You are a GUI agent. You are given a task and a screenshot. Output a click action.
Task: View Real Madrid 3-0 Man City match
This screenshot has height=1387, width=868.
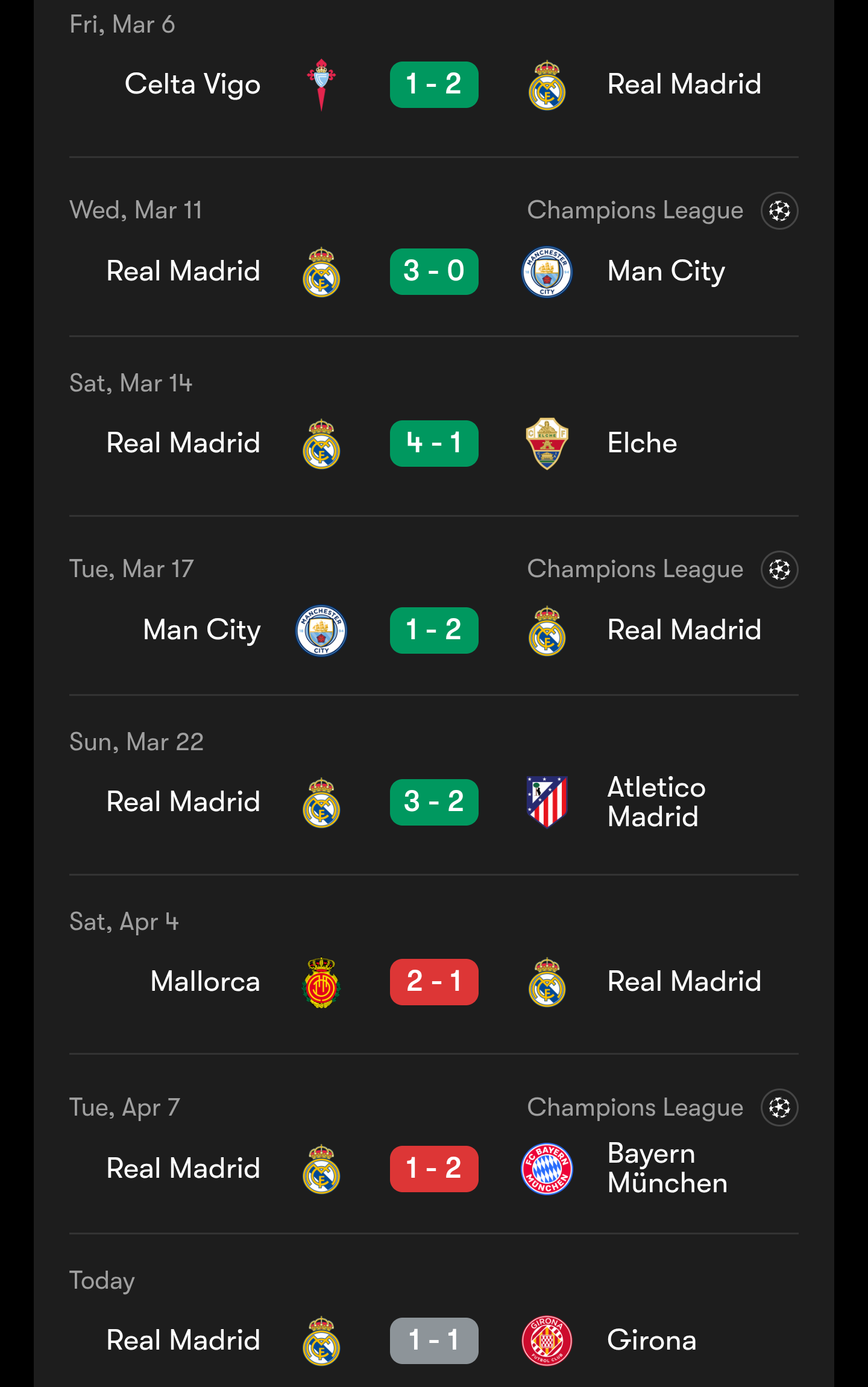434,271
